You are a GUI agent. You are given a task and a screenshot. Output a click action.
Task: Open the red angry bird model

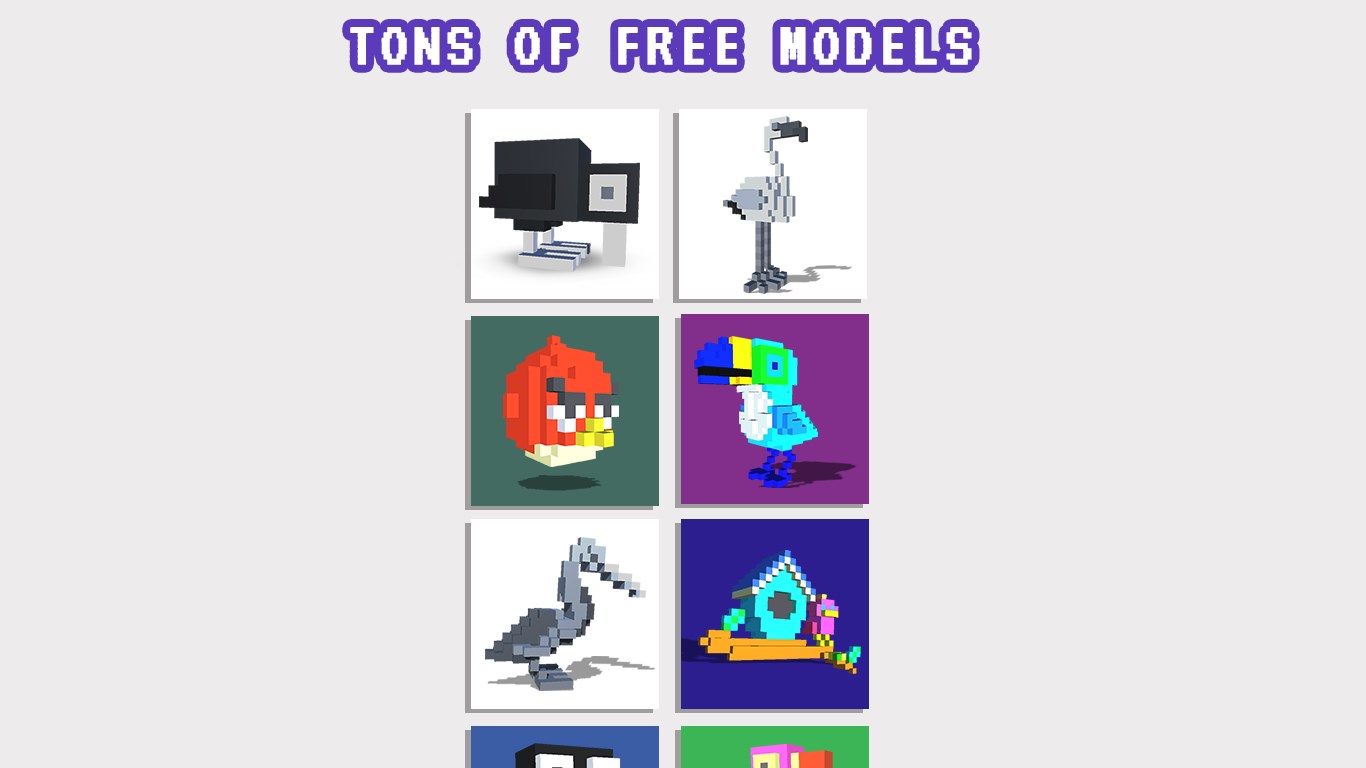click(564, 410)
